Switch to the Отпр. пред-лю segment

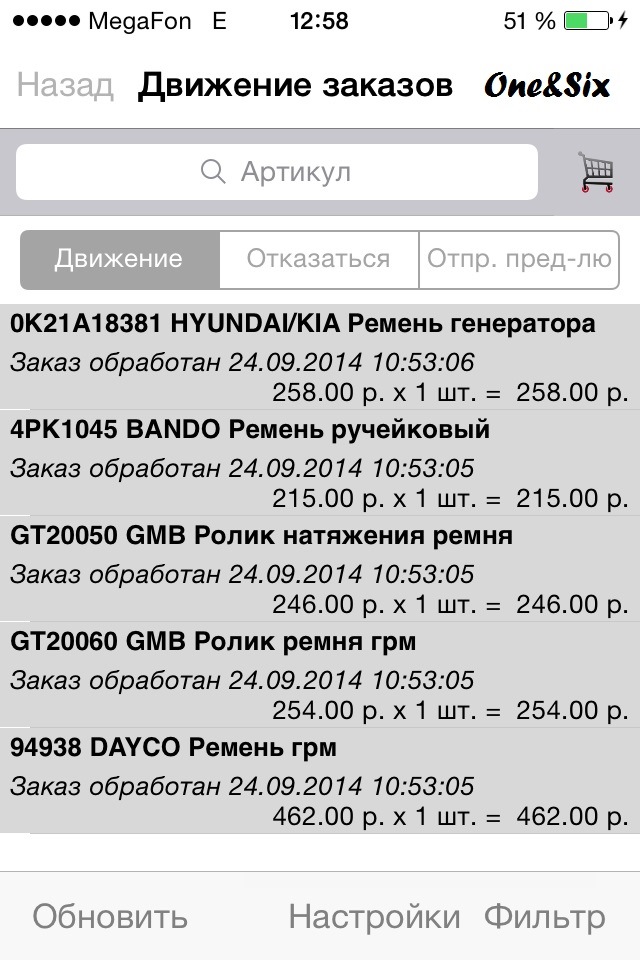pos(518,260)
